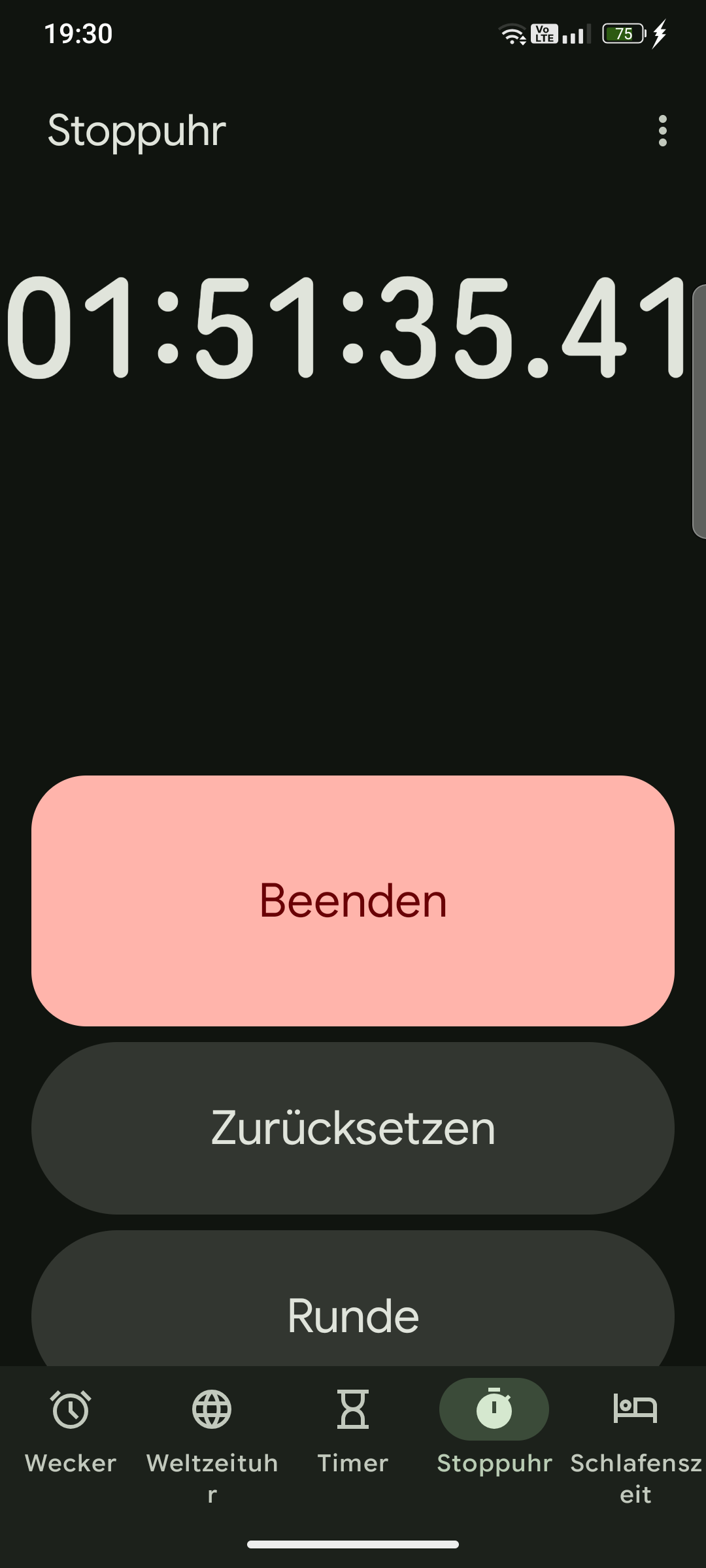Open the three-dot overflow menu
Viewport: 706px width, 1568px height.
pyautogui.click(x=662, y=131)
